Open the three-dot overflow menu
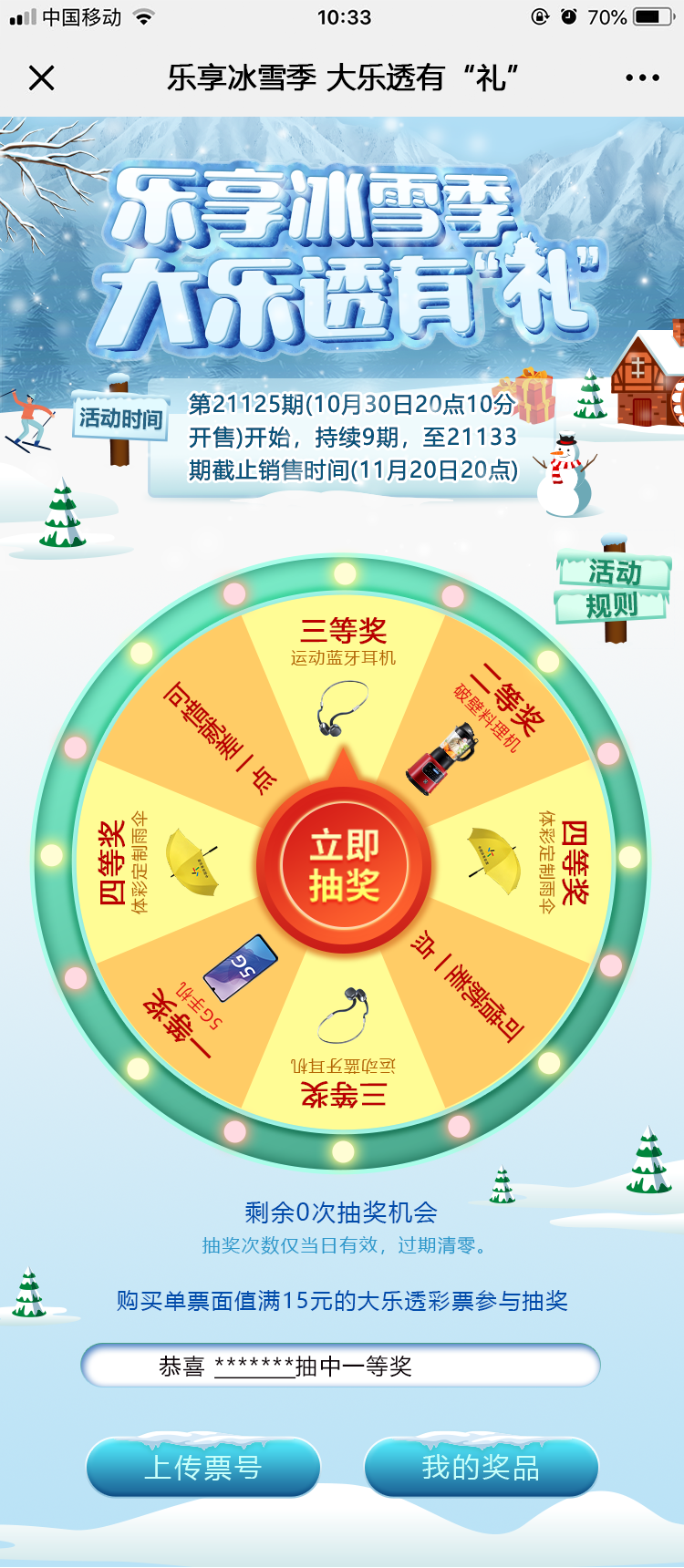This screenshot has width=684, height=1568. tap(642, 78)
